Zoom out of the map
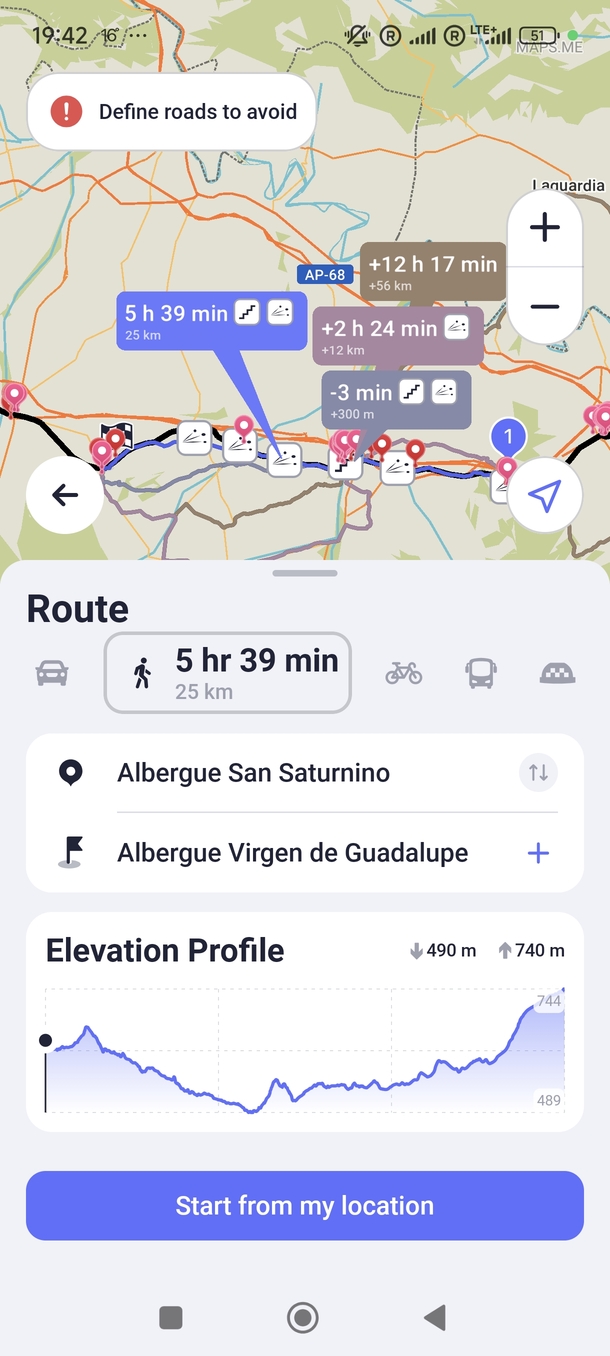Viewport: 610px width, 1356px height. [x=544, y=306]
